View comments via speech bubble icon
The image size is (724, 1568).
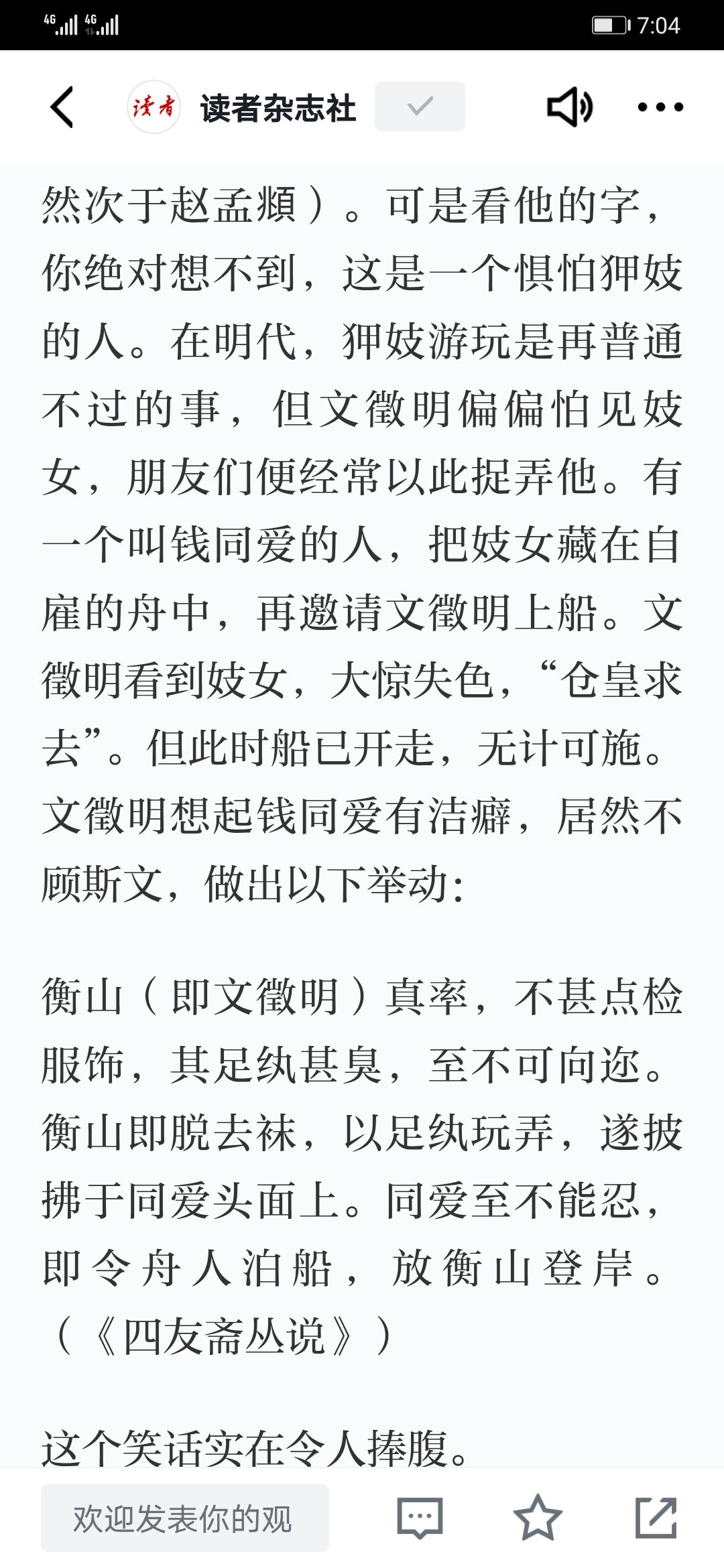click(x=420, y=1518)
